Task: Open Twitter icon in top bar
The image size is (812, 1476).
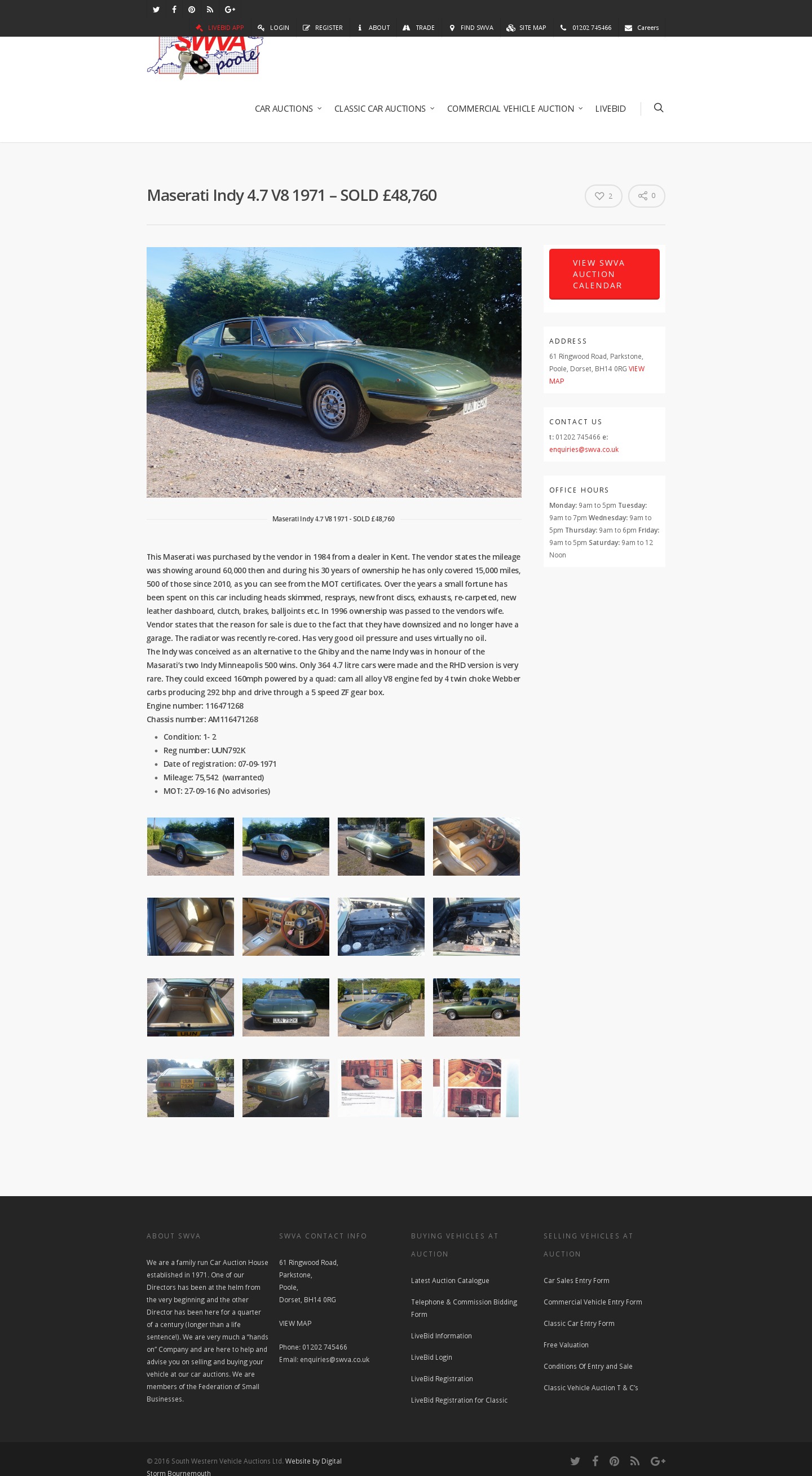Action: click(x=156, y=9)
